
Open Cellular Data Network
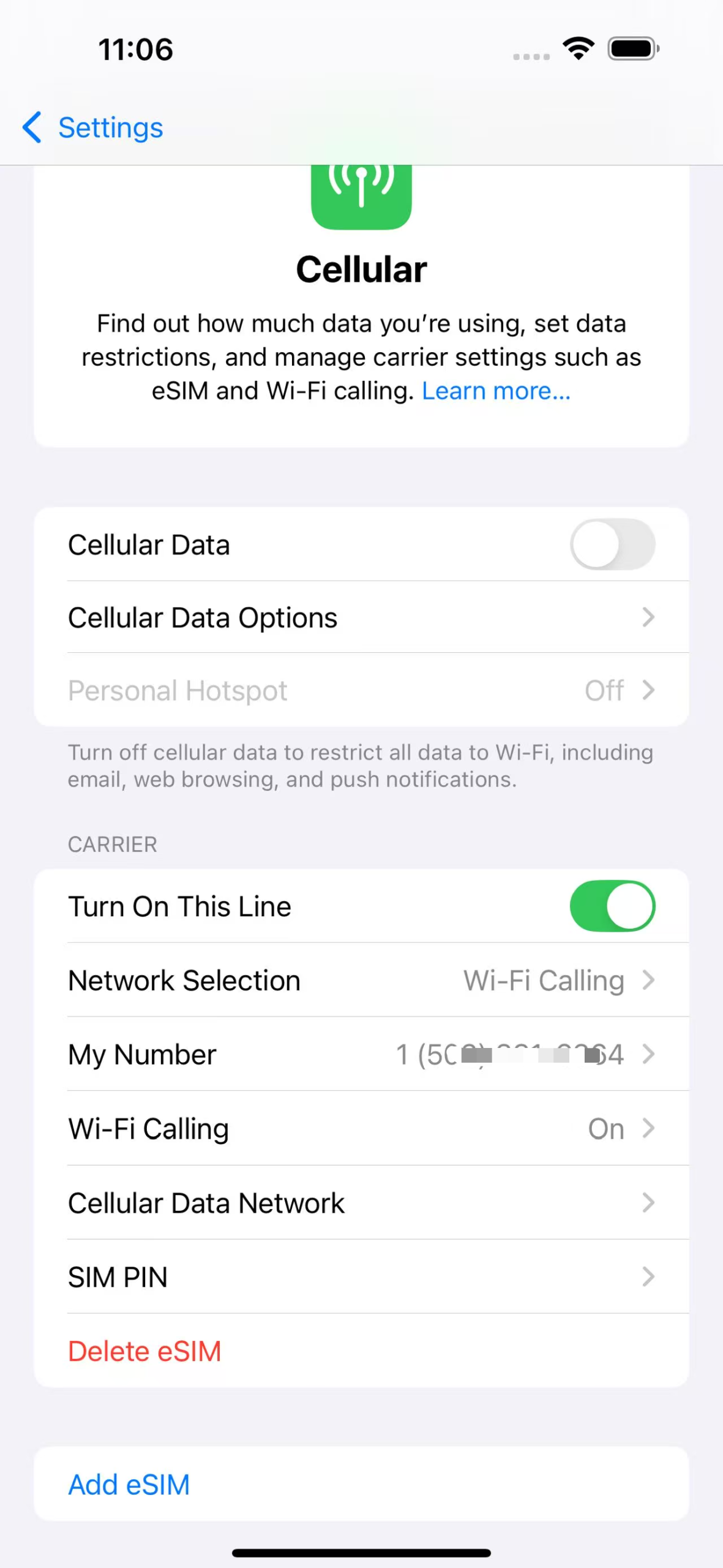361,1203
